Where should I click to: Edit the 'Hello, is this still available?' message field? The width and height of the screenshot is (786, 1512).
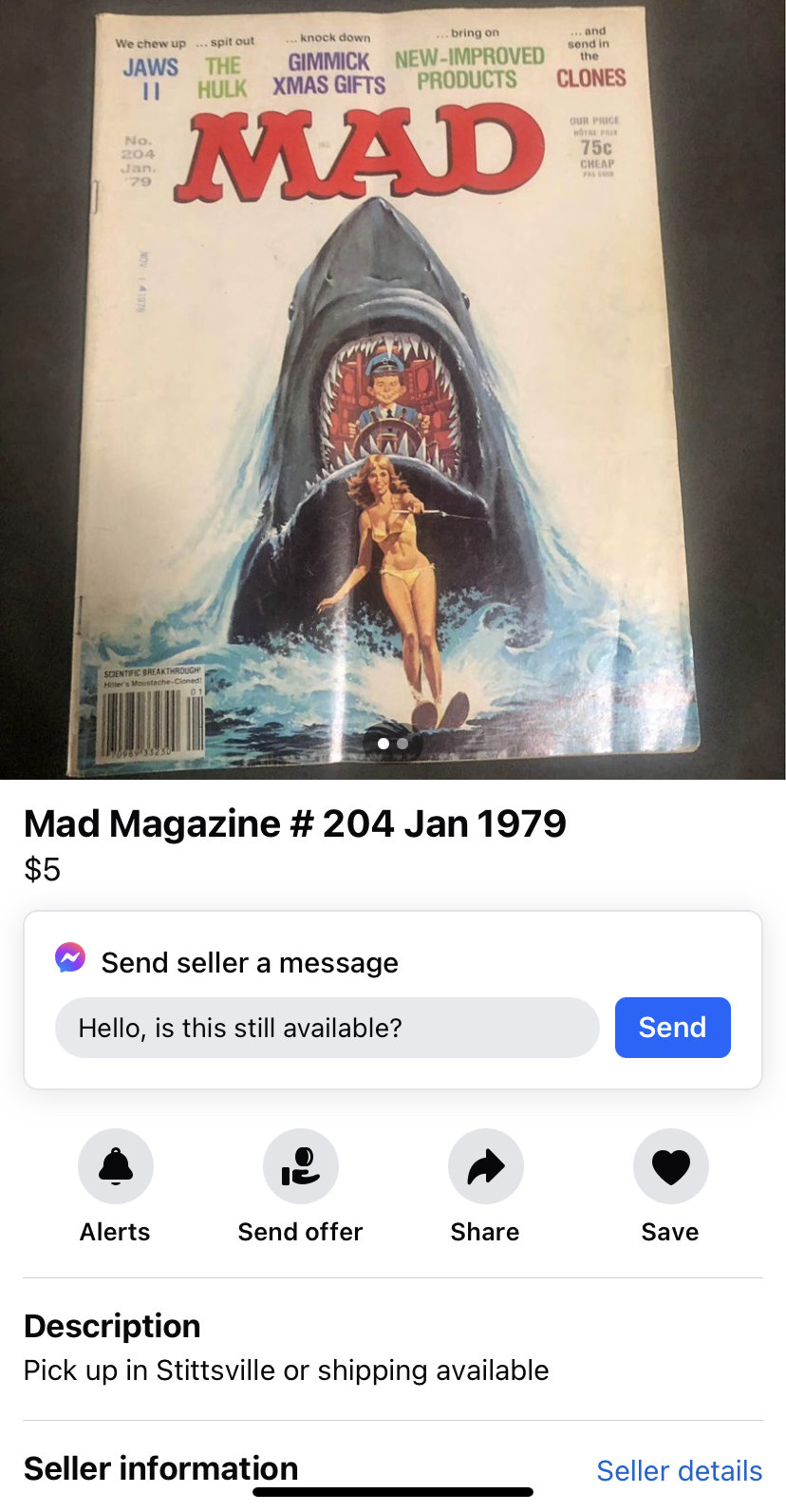(x=327, y=1028)
